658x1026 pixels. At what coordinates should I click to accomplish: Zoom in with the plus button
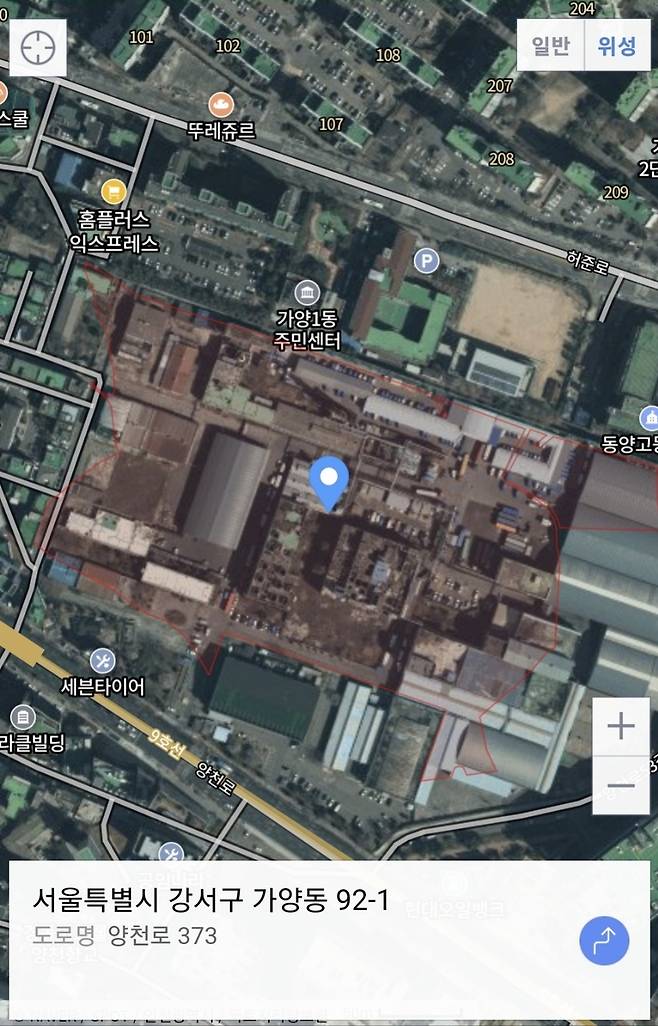tap(621, 726)
